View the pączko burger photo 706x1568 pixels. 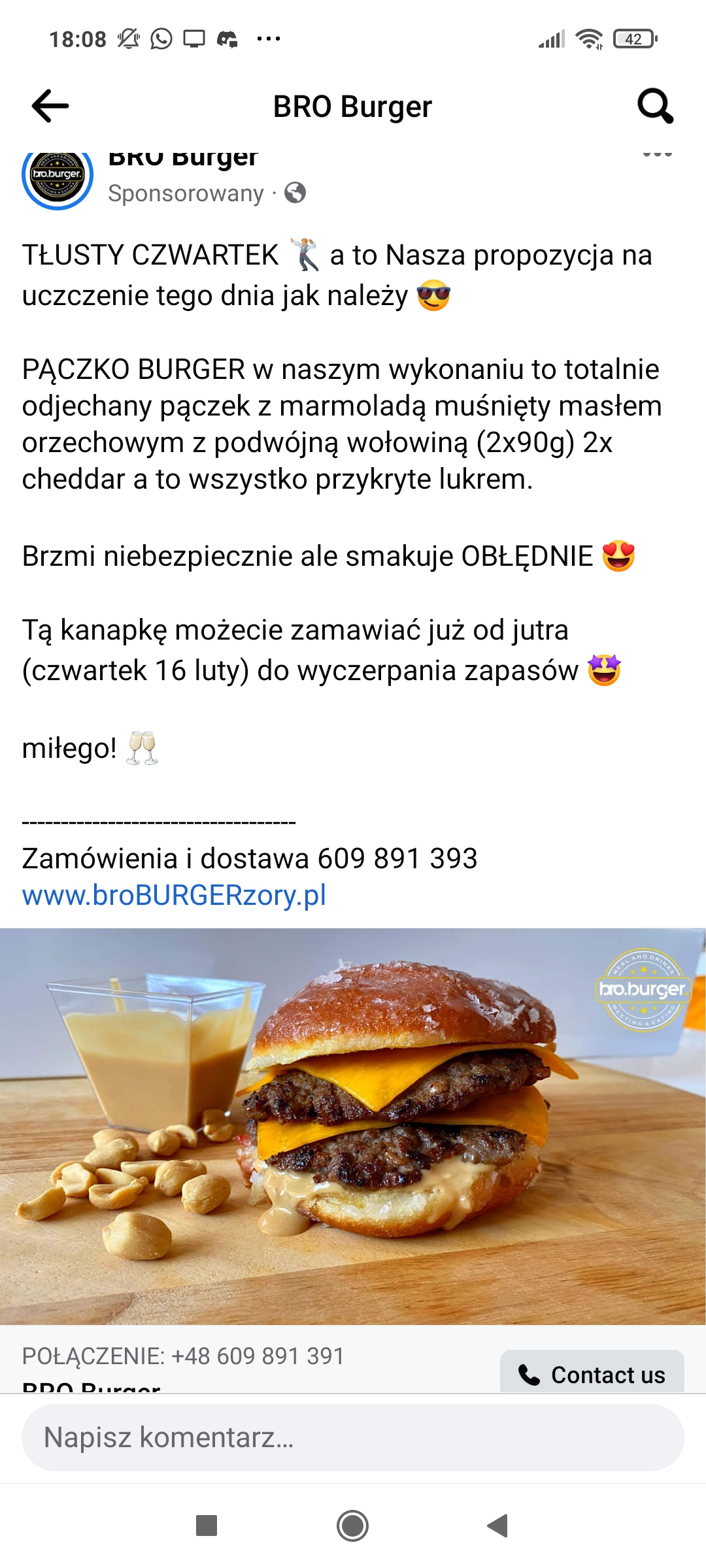pyautogui.click(x=353, y=1126)
